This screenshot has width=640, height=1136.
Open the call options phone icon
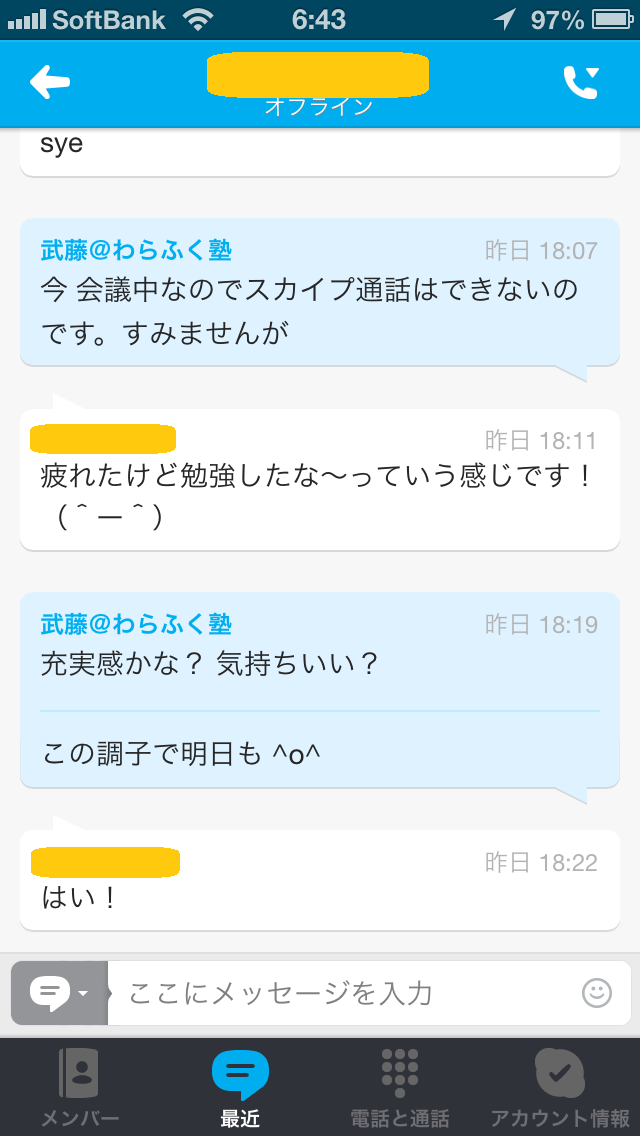(581, 83)
